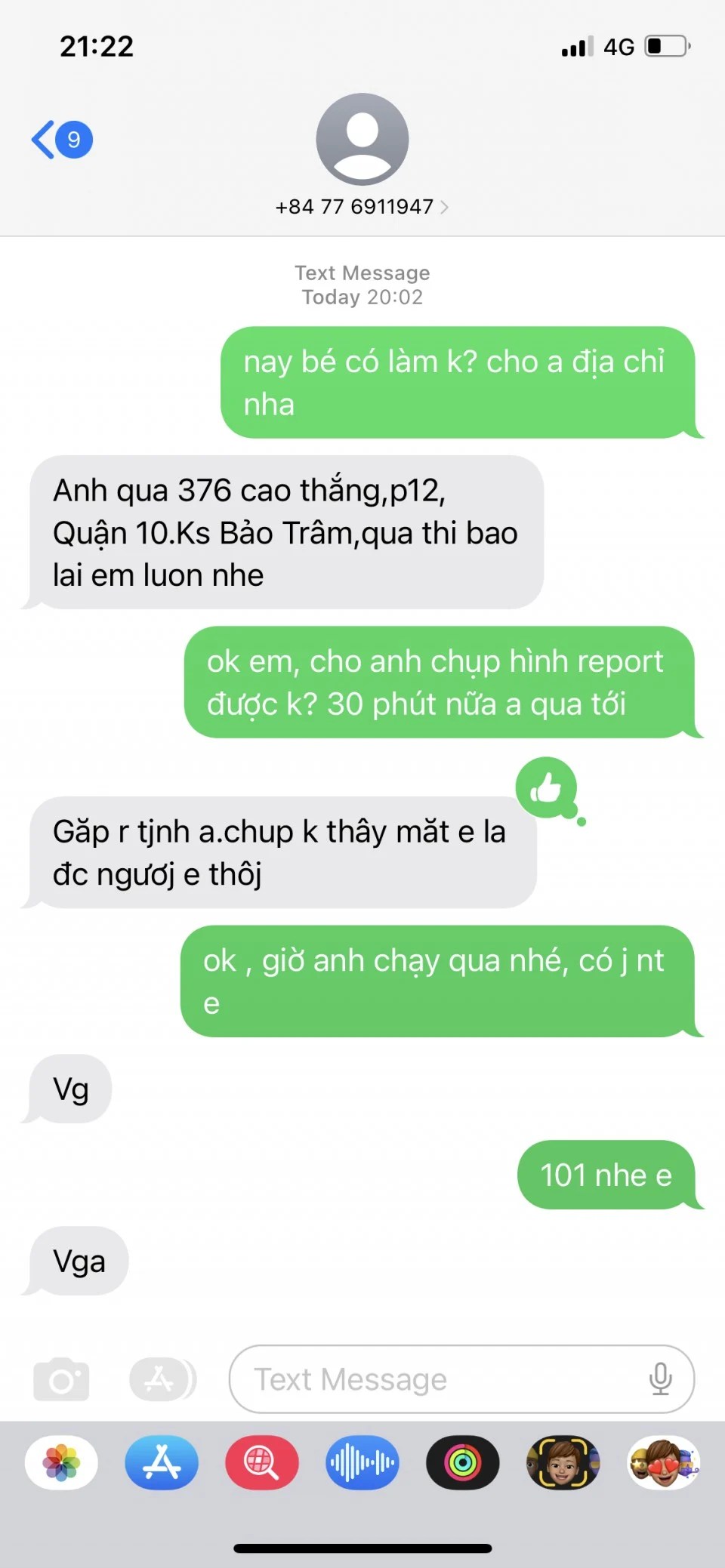Viewport: 725px width, 1568px height.
Task: Open the Photos app in the app strip
Action: 61,1463
